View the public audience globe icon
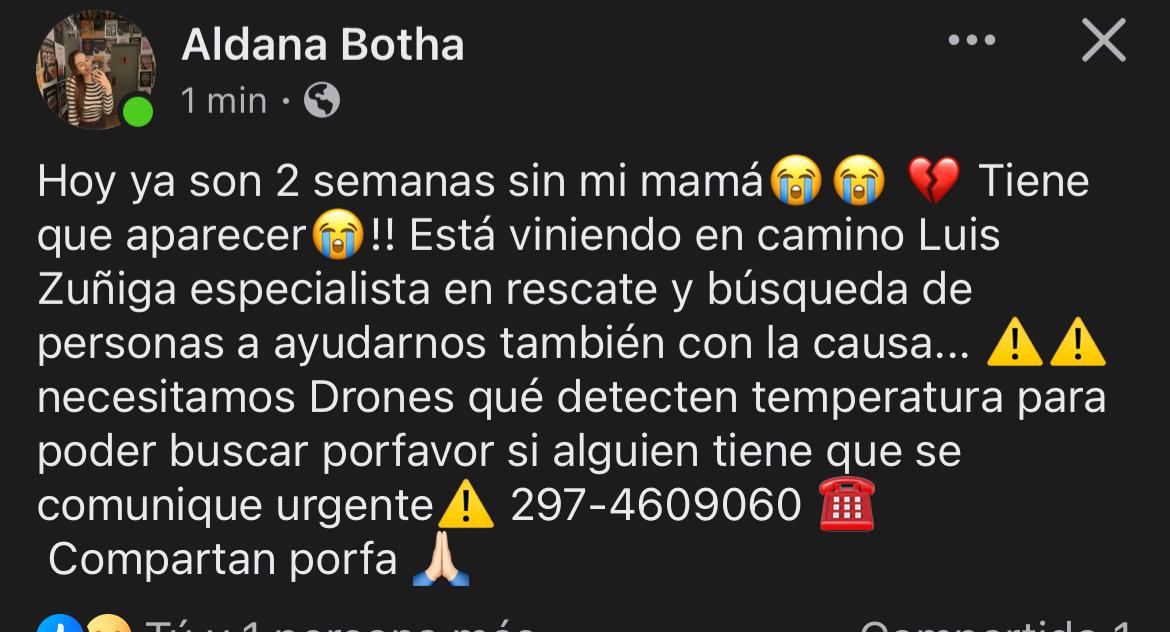The height and width of the screenshot is (632, 1170). tap(321, 100)
